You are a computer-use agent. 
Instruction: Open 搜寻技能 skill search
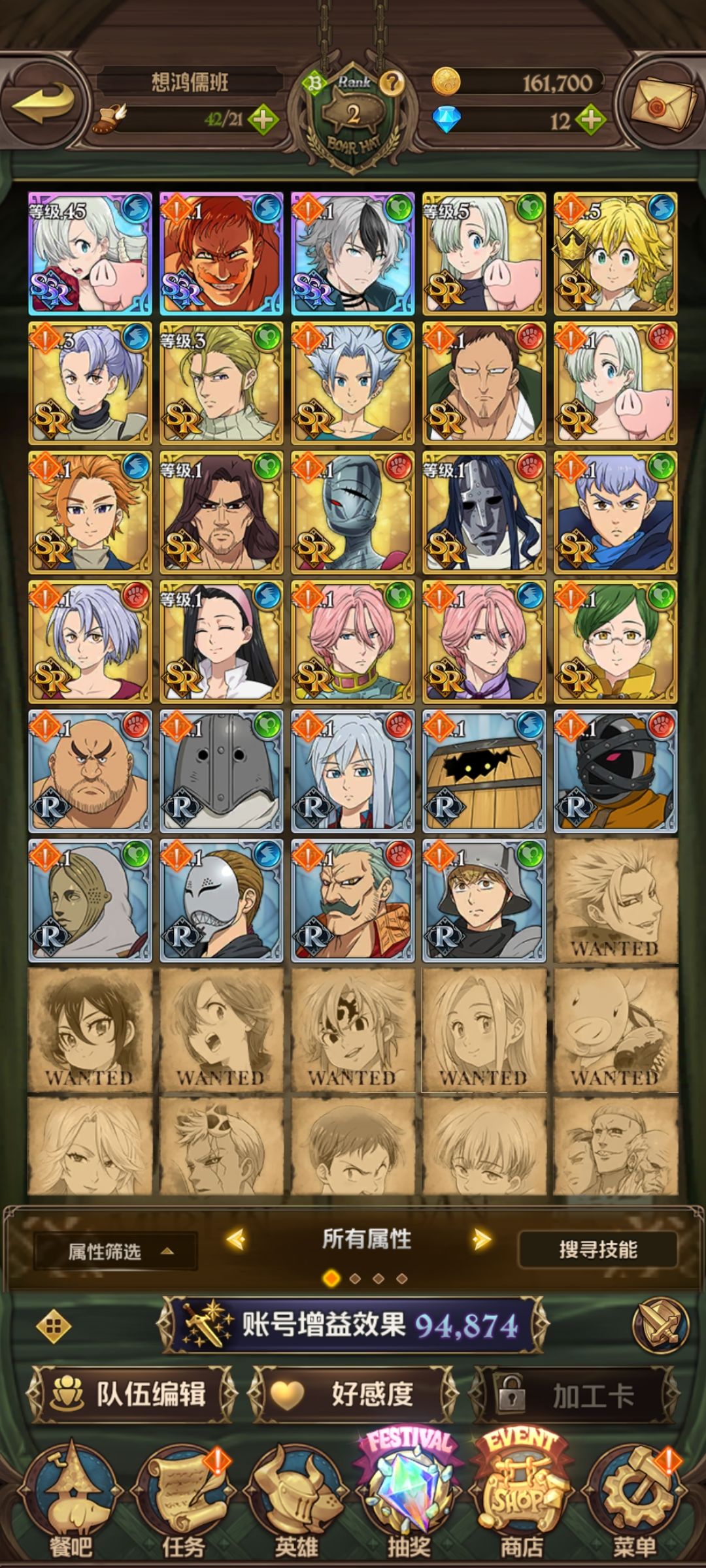(597, 1250)
